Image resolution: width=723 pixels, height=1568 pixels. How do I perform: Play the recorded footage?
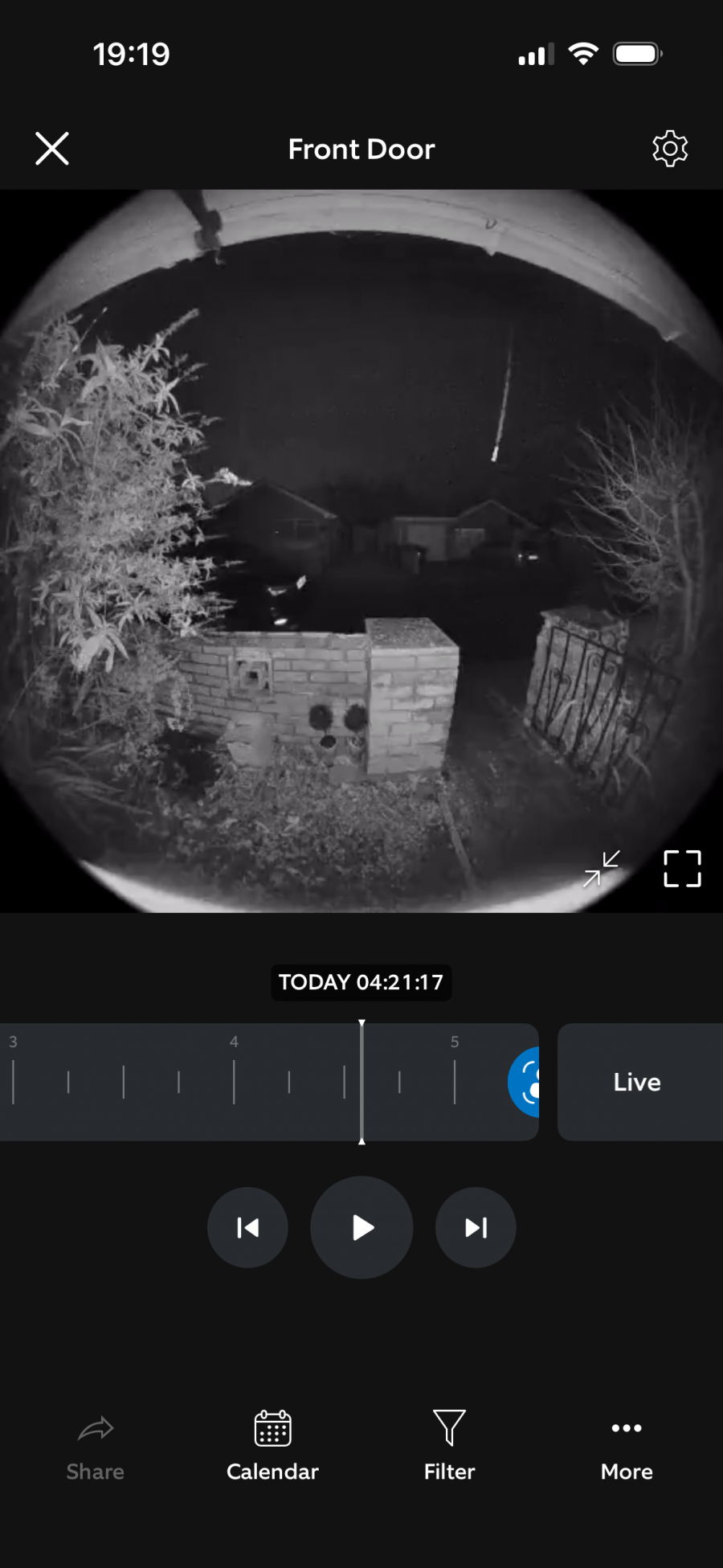point(361,1227)
